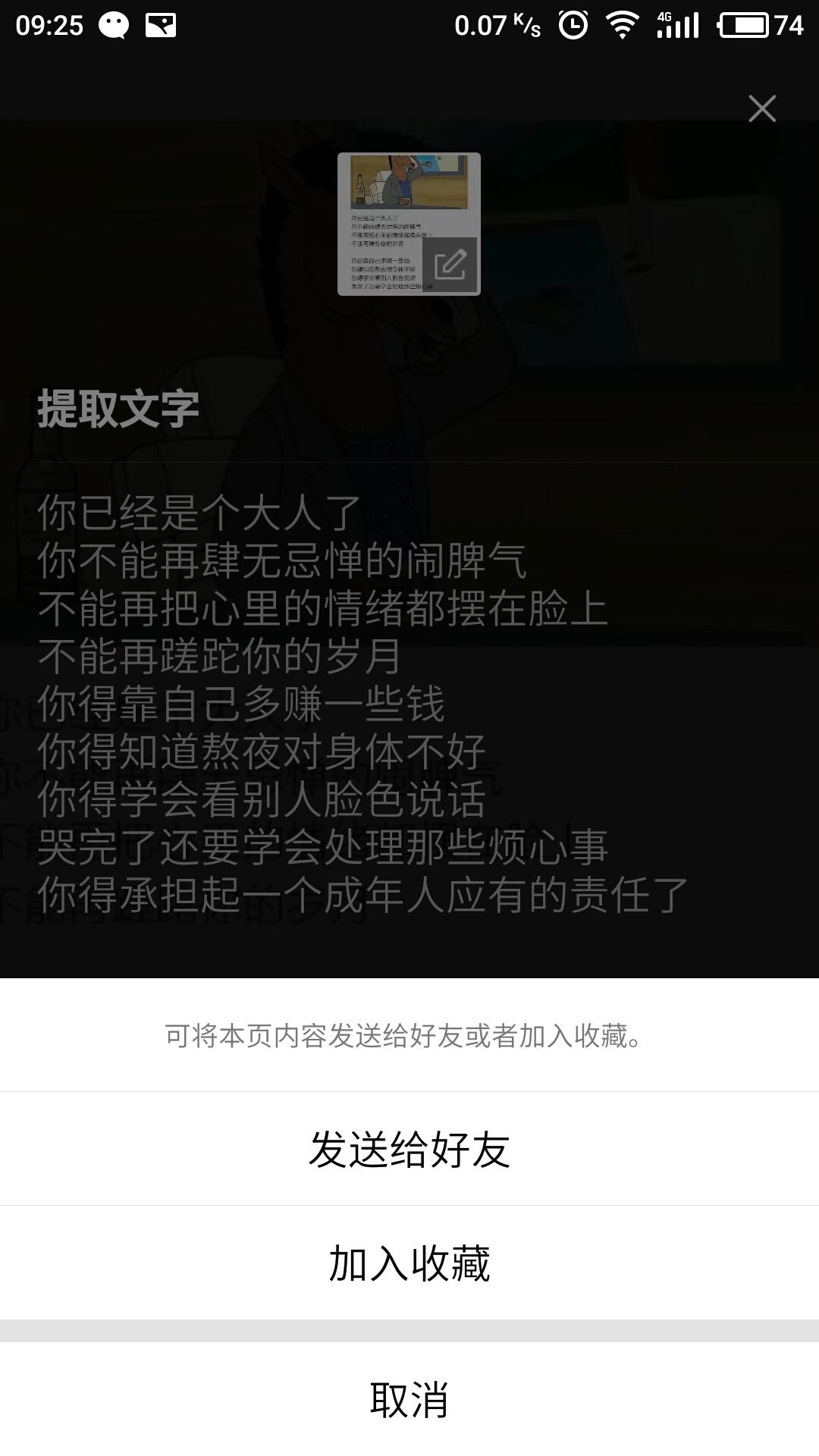Tap the edit icon on the image thumbnail
Image resolution: width=819 pixels, height=1456 pixels.
click(x=450, y=265)
